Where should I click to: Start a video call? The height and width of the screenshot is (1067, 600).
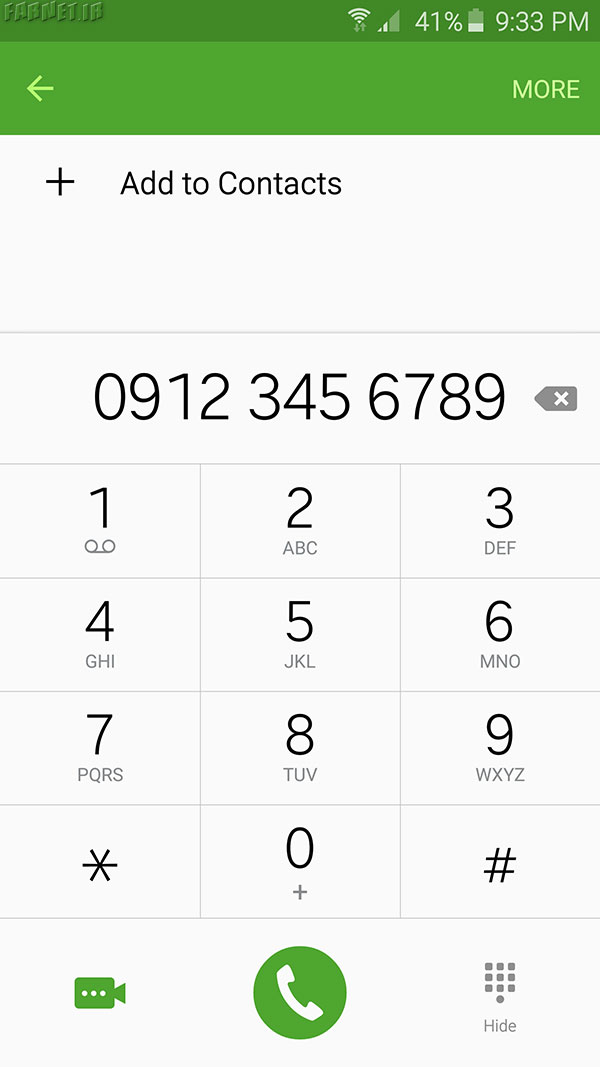point(100,993)
